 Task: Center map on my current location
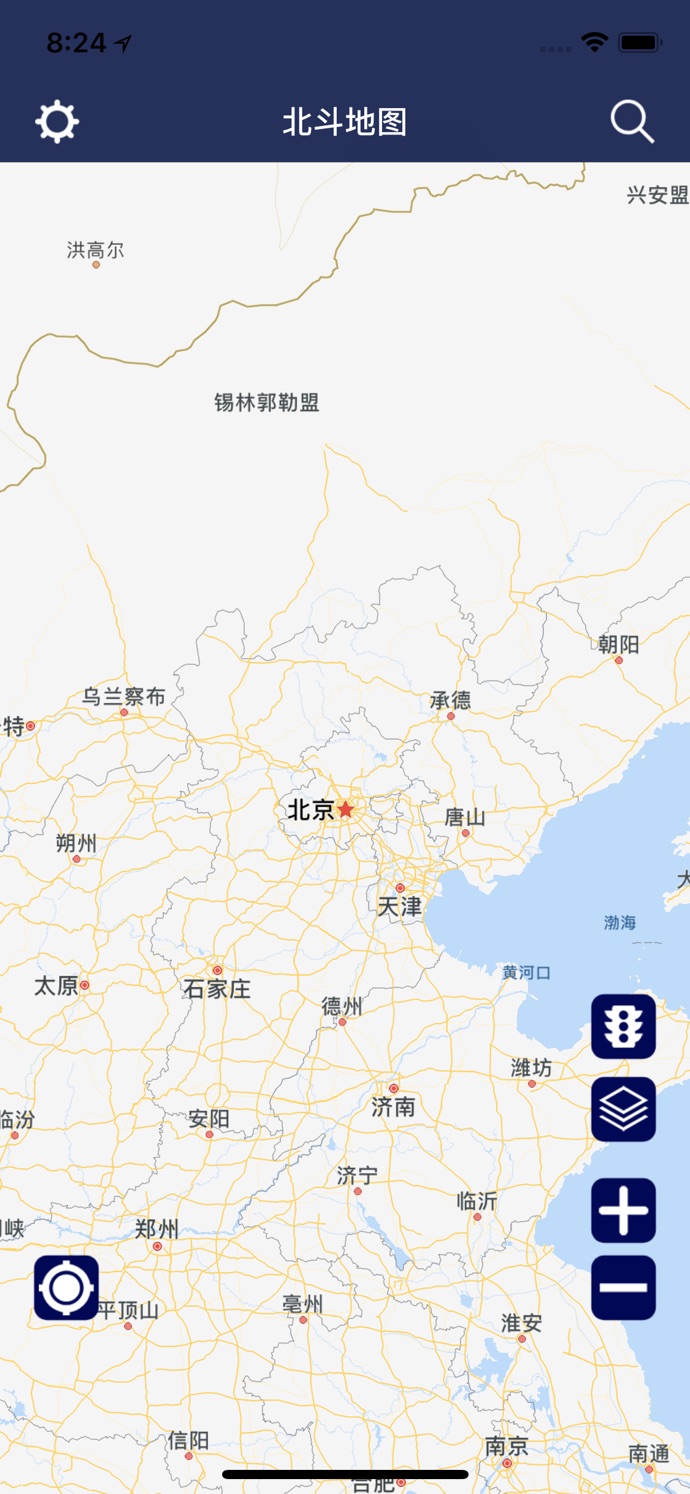(66, 1287)
